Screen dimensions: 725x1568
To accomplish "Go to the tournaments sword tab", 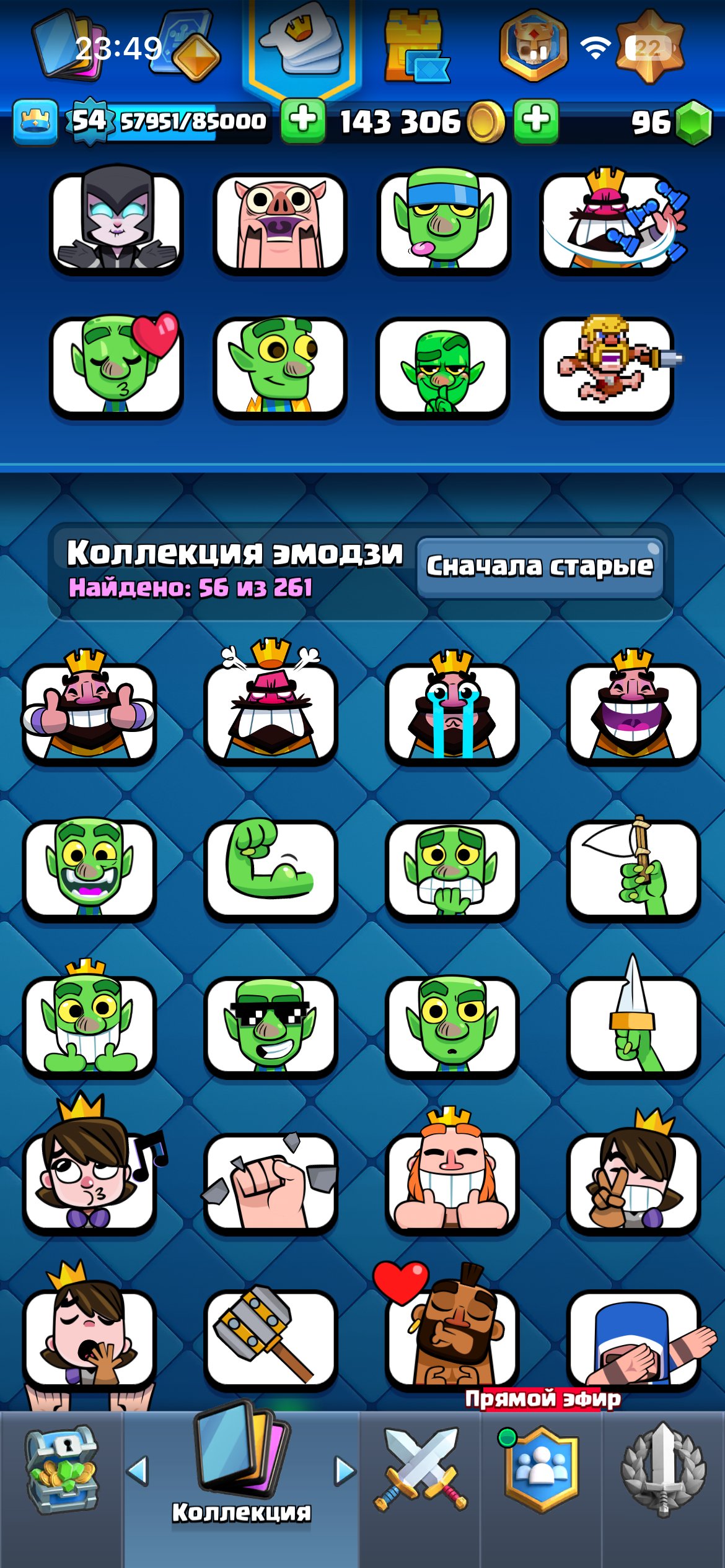I will (663, 1470).
